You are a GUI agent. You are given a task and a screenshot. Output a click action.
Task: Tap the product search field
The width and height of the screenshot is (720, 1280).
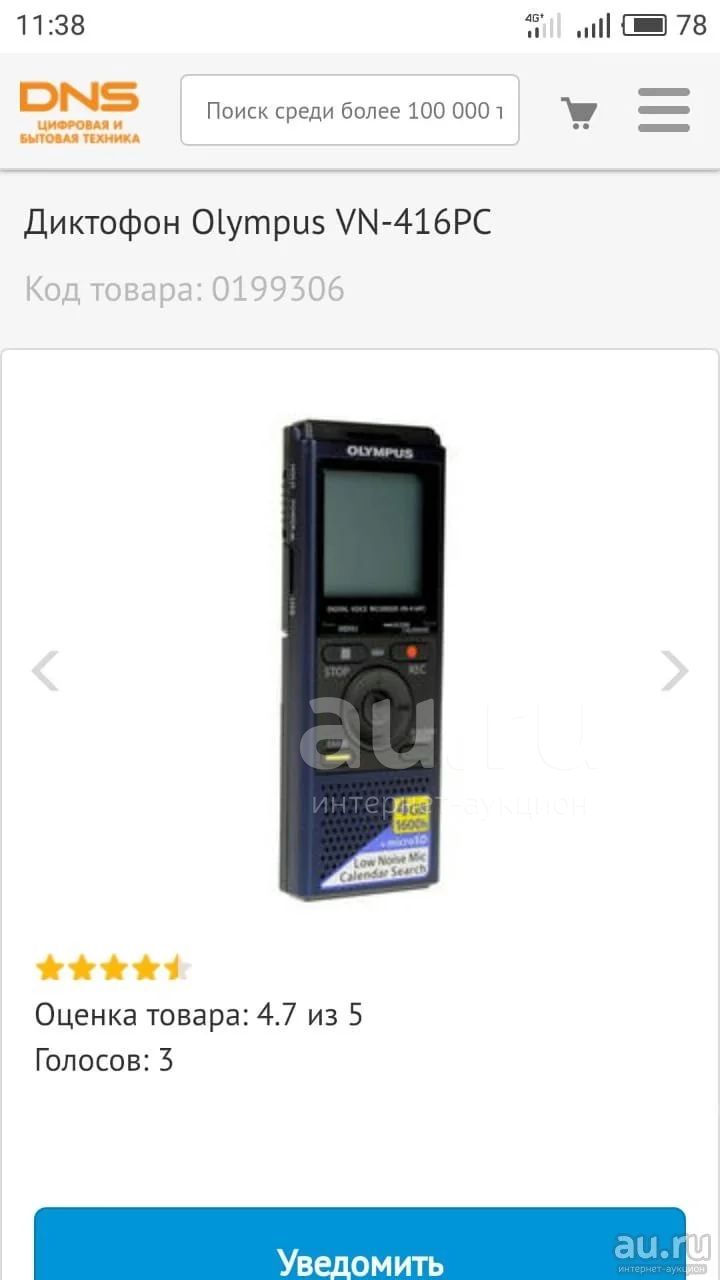(x=350, y=110)
